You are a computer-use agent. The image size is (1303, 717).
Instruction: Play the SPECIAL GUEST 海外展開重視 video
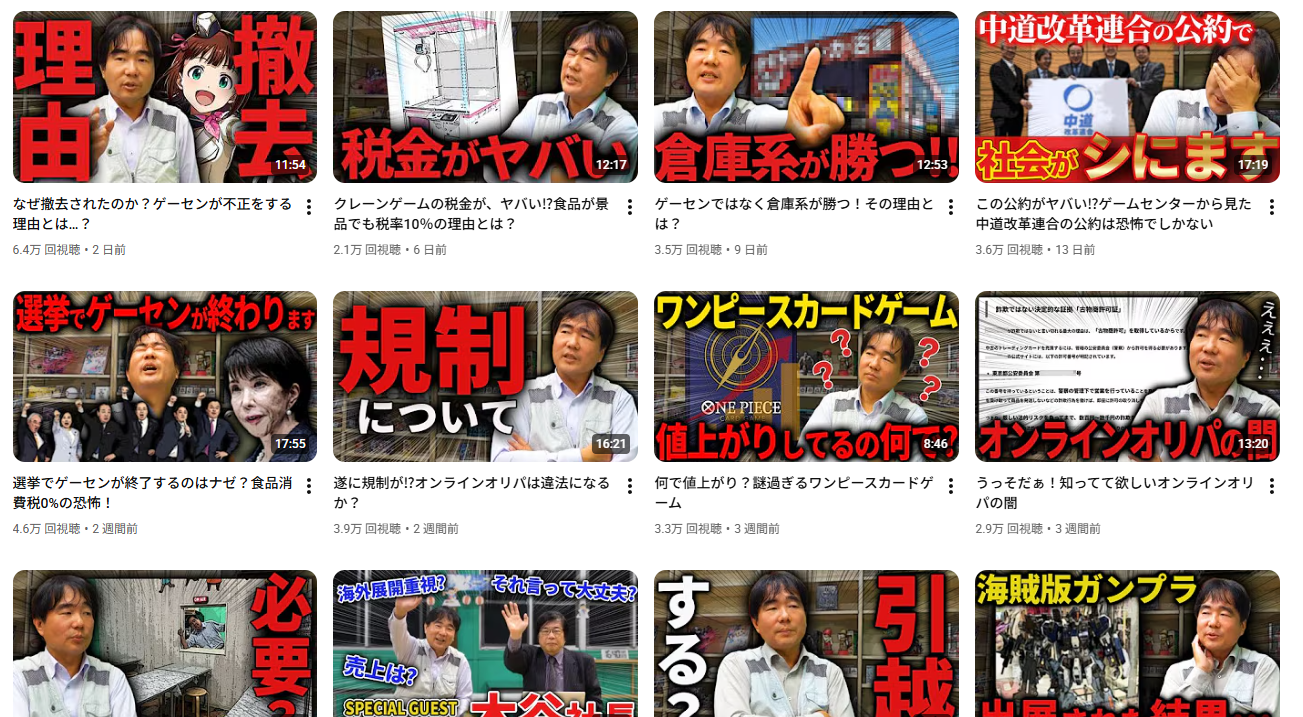point(485,645)
